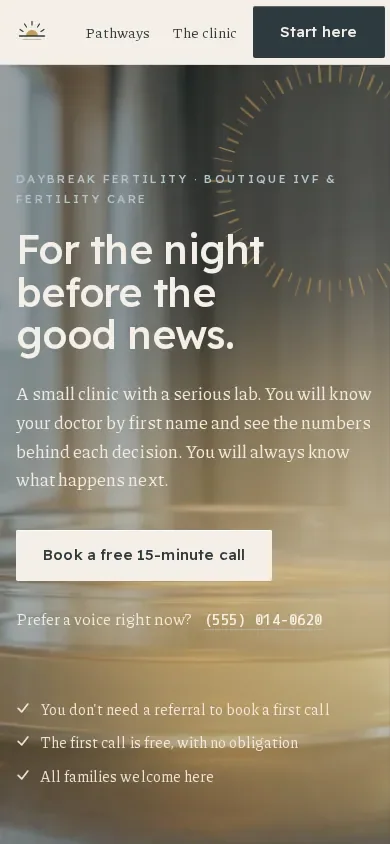The width and height of the screenshot is (390, 844).
Task: Go to The clinic page
Action: (x=204, y=33)
